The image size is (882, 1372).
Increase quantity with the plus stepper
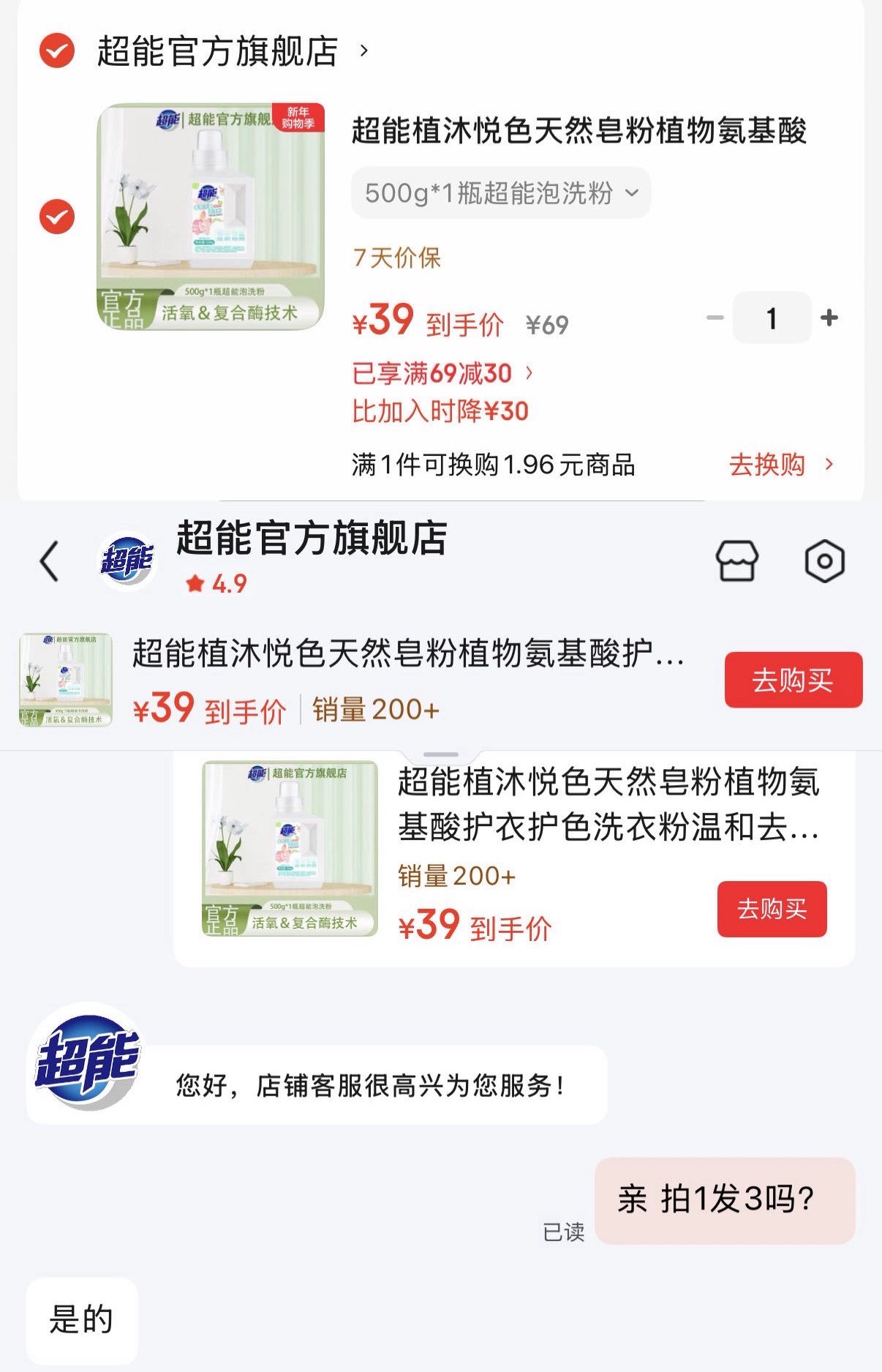(x=828, y=318)
